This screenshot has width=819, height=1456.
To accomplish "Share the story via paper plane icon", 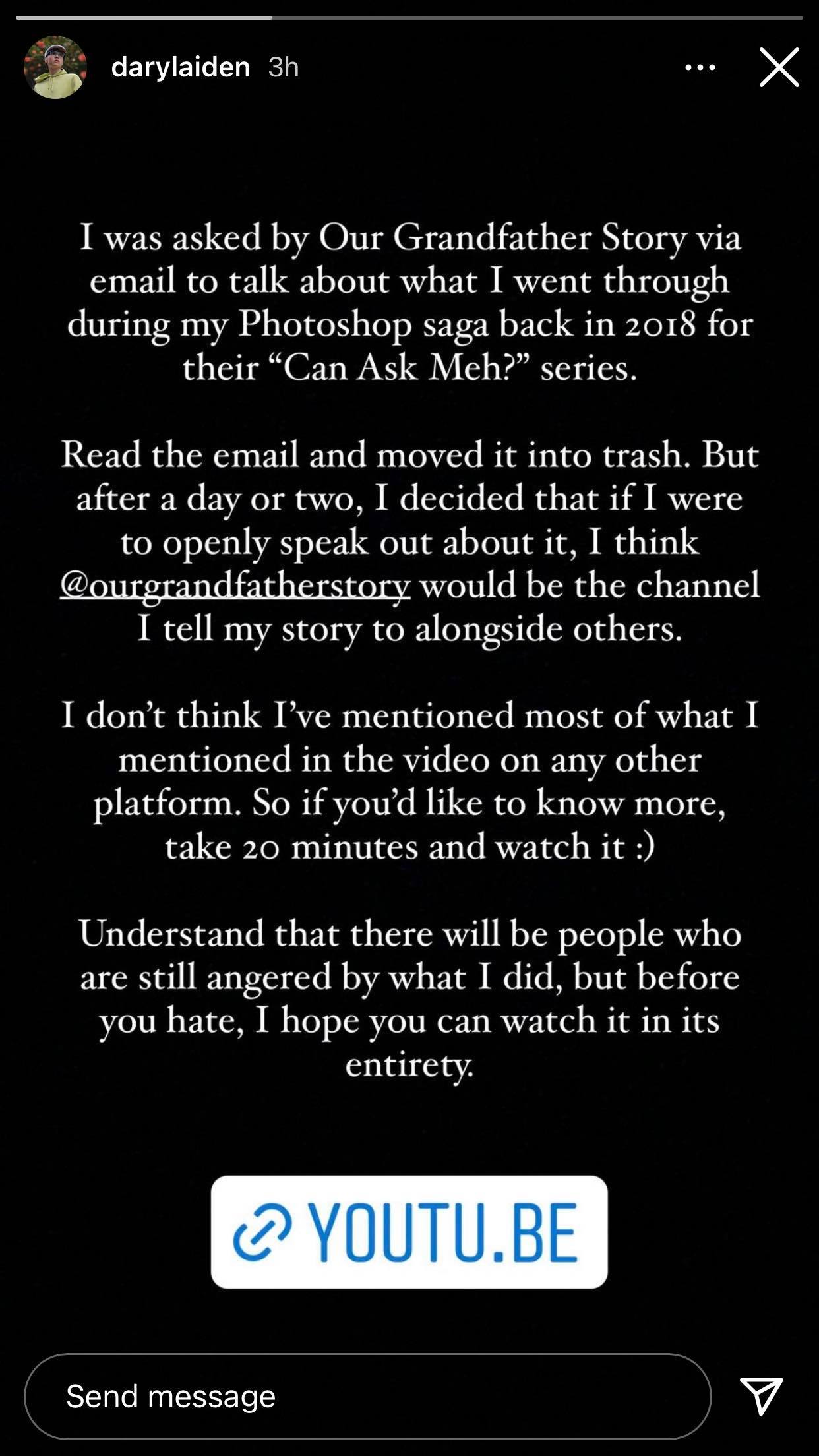I will 761,1395.
